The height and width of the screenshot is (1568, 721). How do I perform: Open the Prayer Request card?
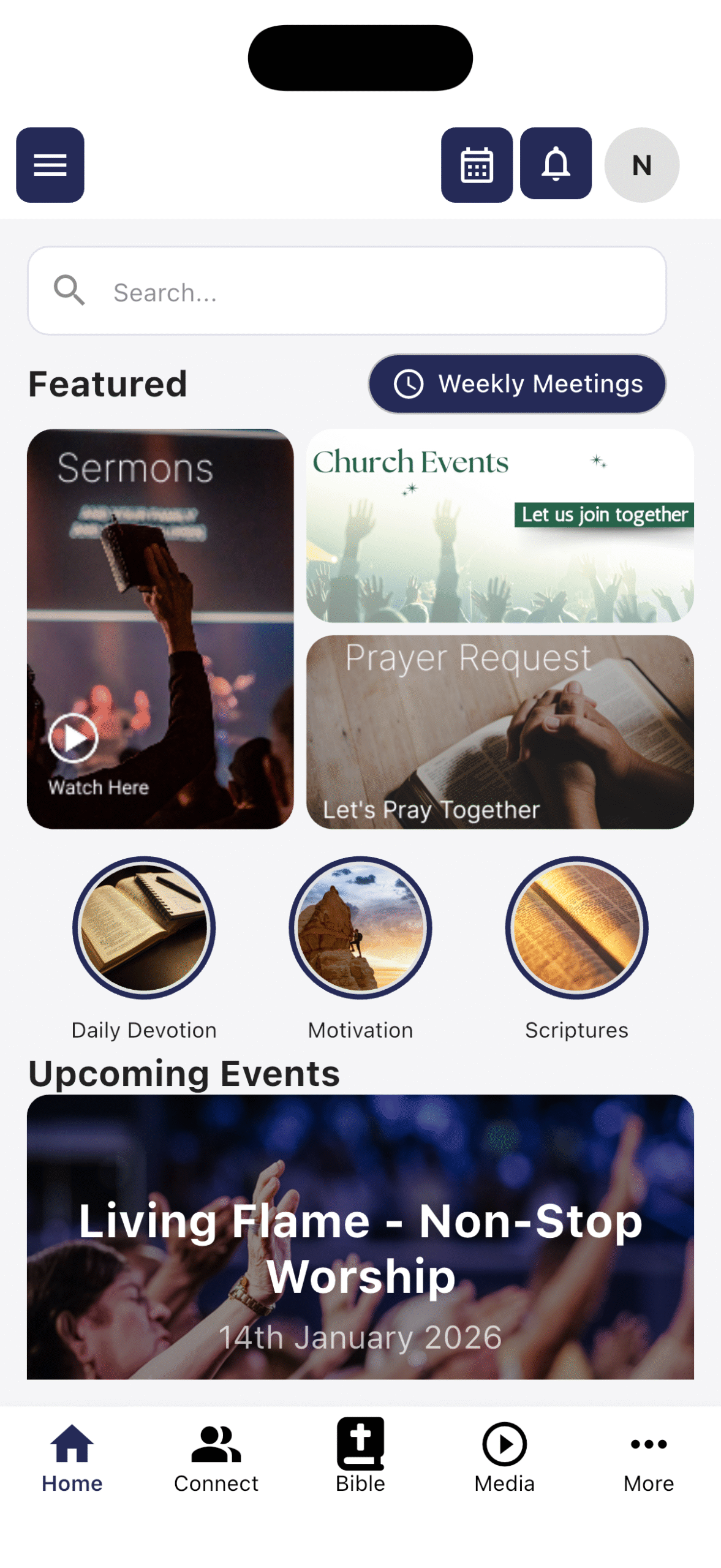tap(500, 731)
